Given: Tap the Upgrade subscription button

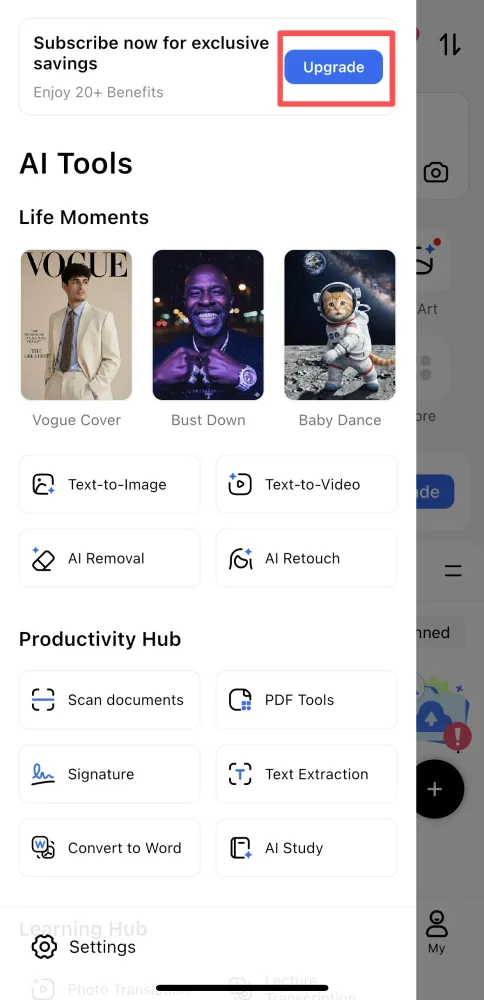Looking at the screenshot, I should click(x=334, y=67).
